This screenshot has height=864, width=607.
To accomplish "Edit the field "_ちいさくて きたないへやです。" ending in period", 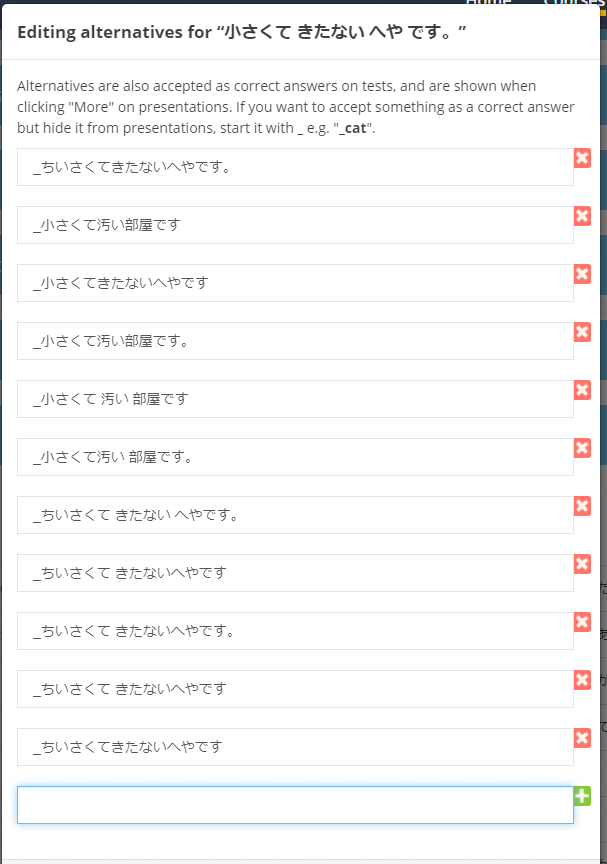I will 295,631.
